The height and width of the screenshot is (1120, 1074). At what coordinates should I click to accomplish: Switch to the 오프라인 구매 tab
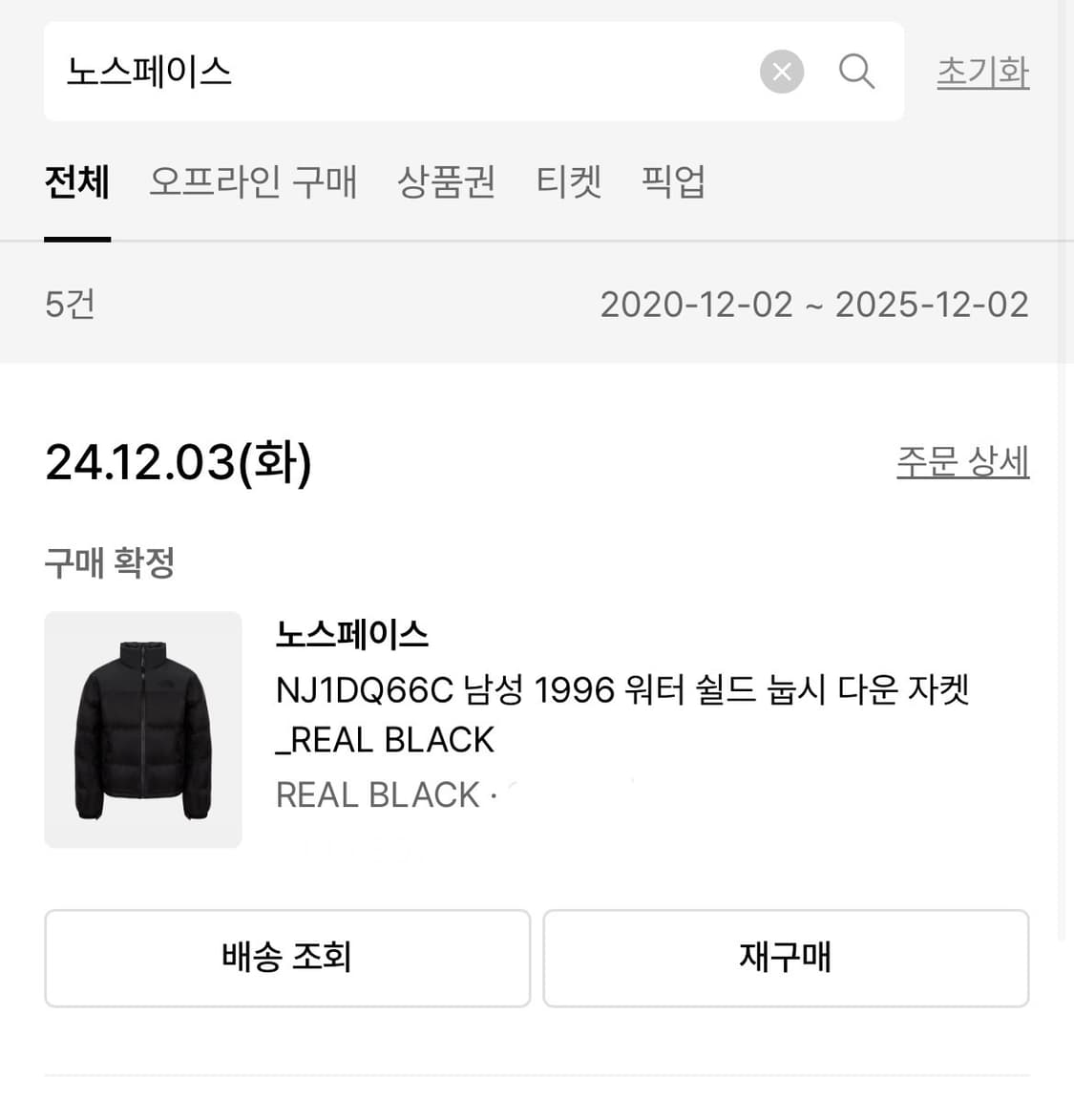pyautogui.click(x=253, y=182)
